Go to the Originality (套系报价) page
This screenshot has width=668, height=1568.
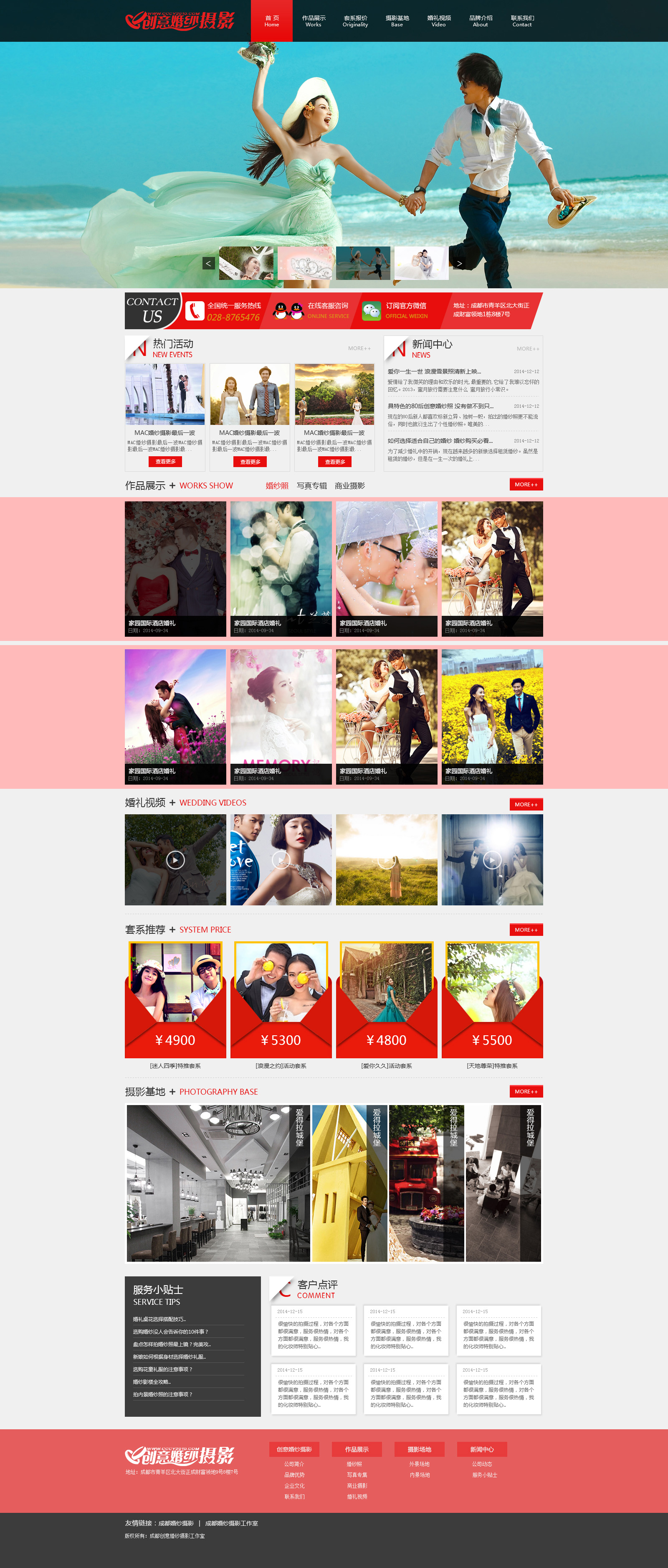pos(355,21)
